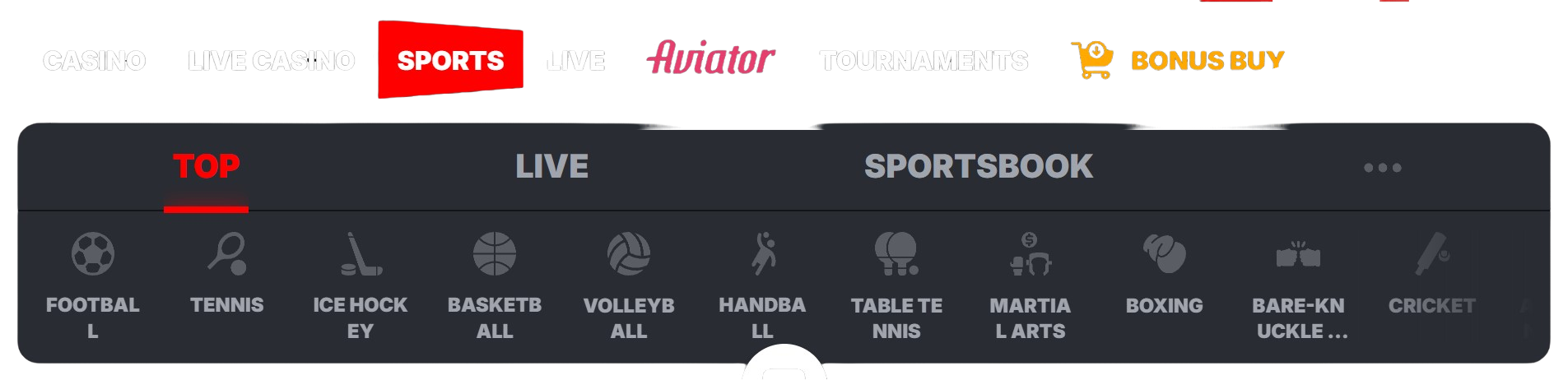
Task: Open the three-dot more options
Action: [x=1382, y=168]
